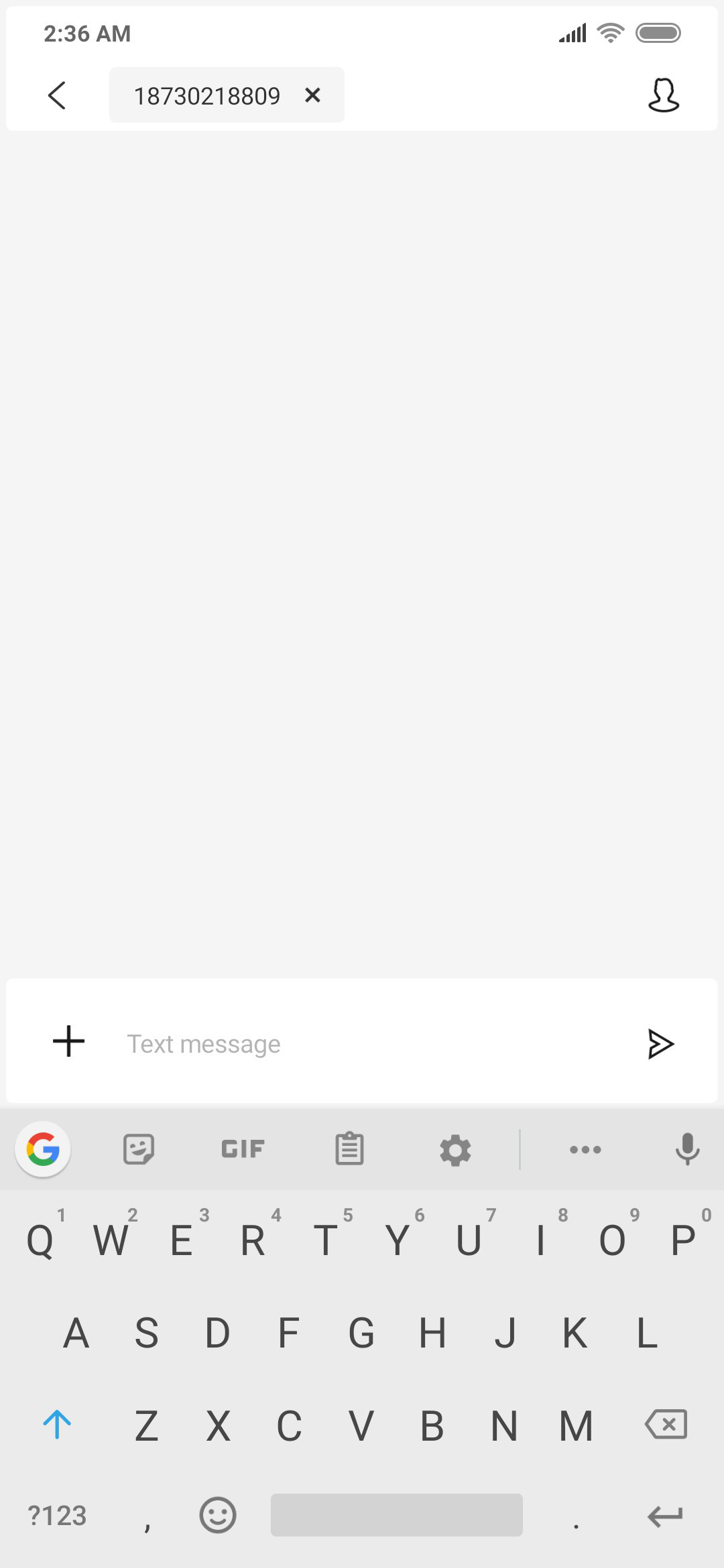Open the keyboard clipboard
The image size is (724, 1568).
click(x=349, y=1149)
